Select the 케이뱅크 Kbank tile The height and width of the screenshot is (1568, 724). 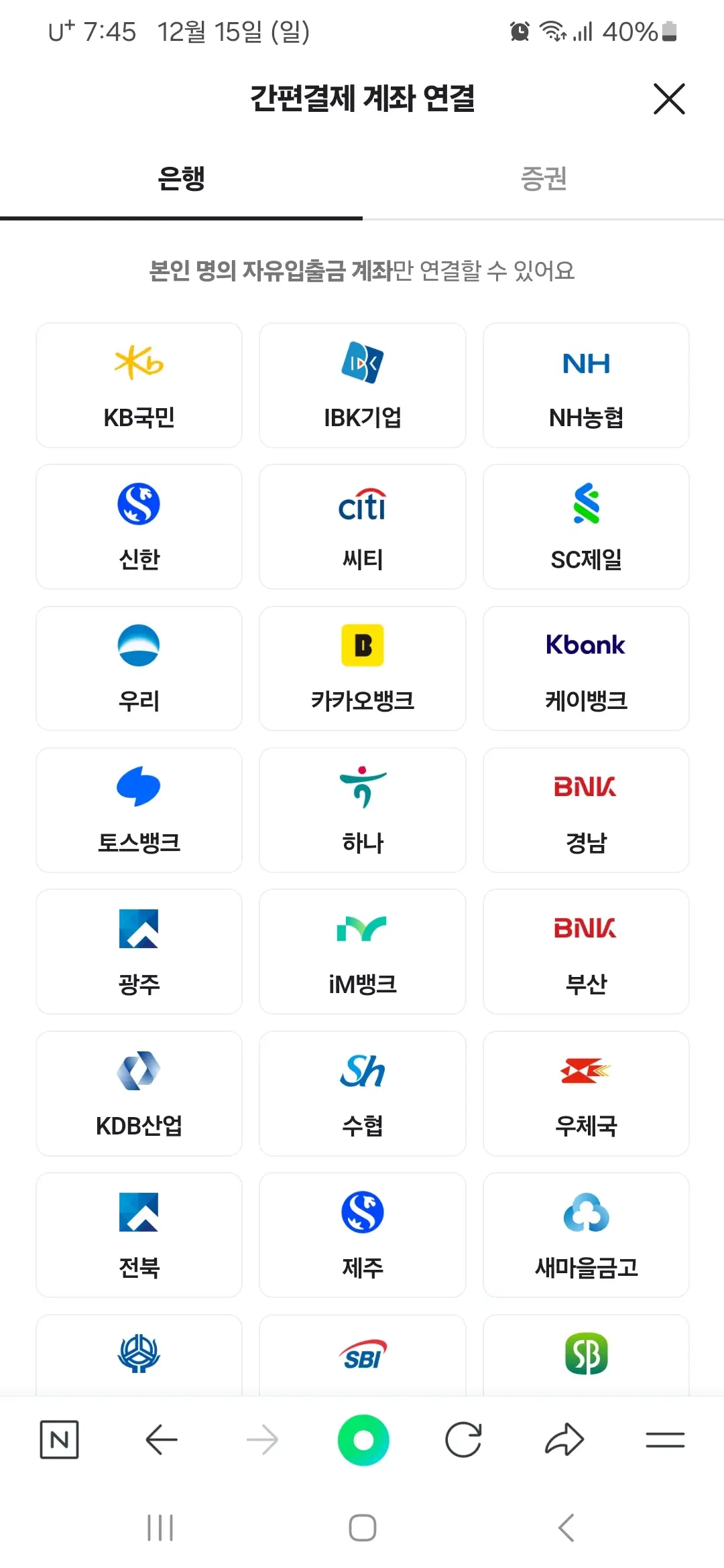pyautogui.click(x=585, y=668)
